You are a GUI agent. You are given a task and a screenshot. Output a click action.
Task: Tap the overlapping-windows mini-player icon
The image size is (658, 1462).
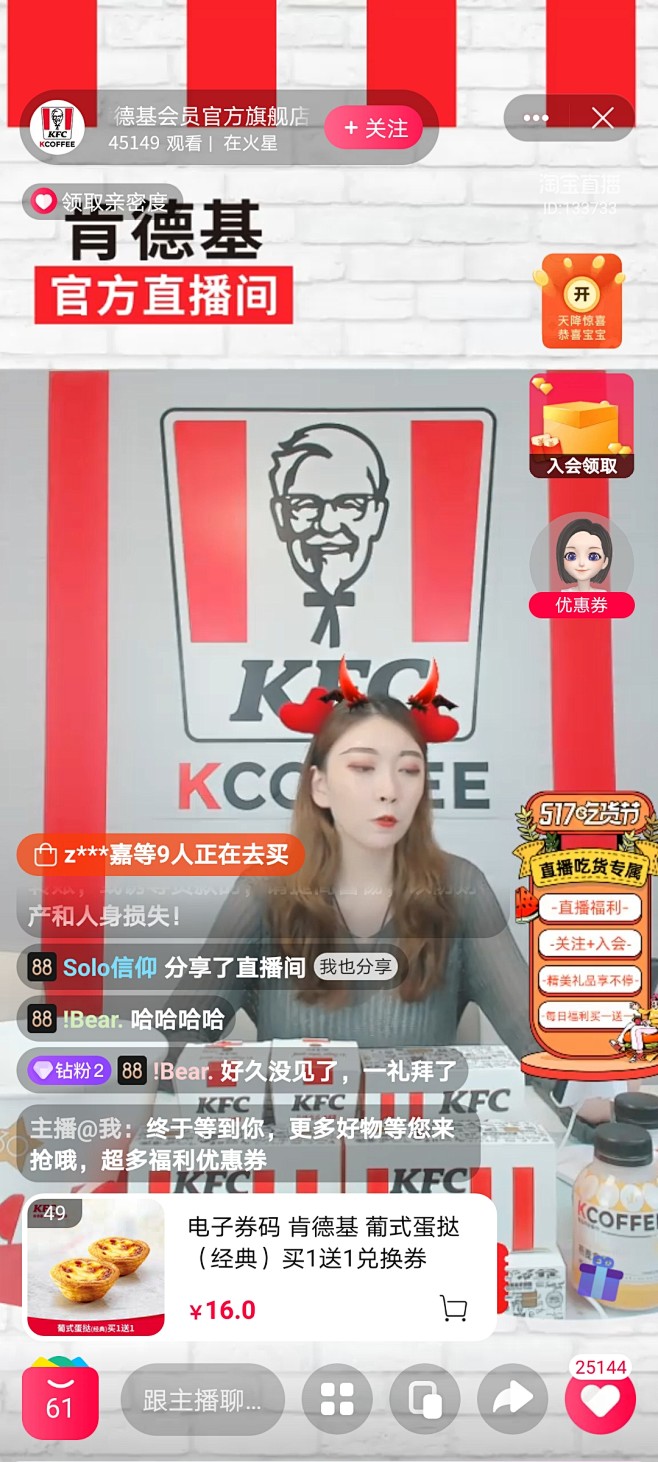click(x=425, y=1400)
